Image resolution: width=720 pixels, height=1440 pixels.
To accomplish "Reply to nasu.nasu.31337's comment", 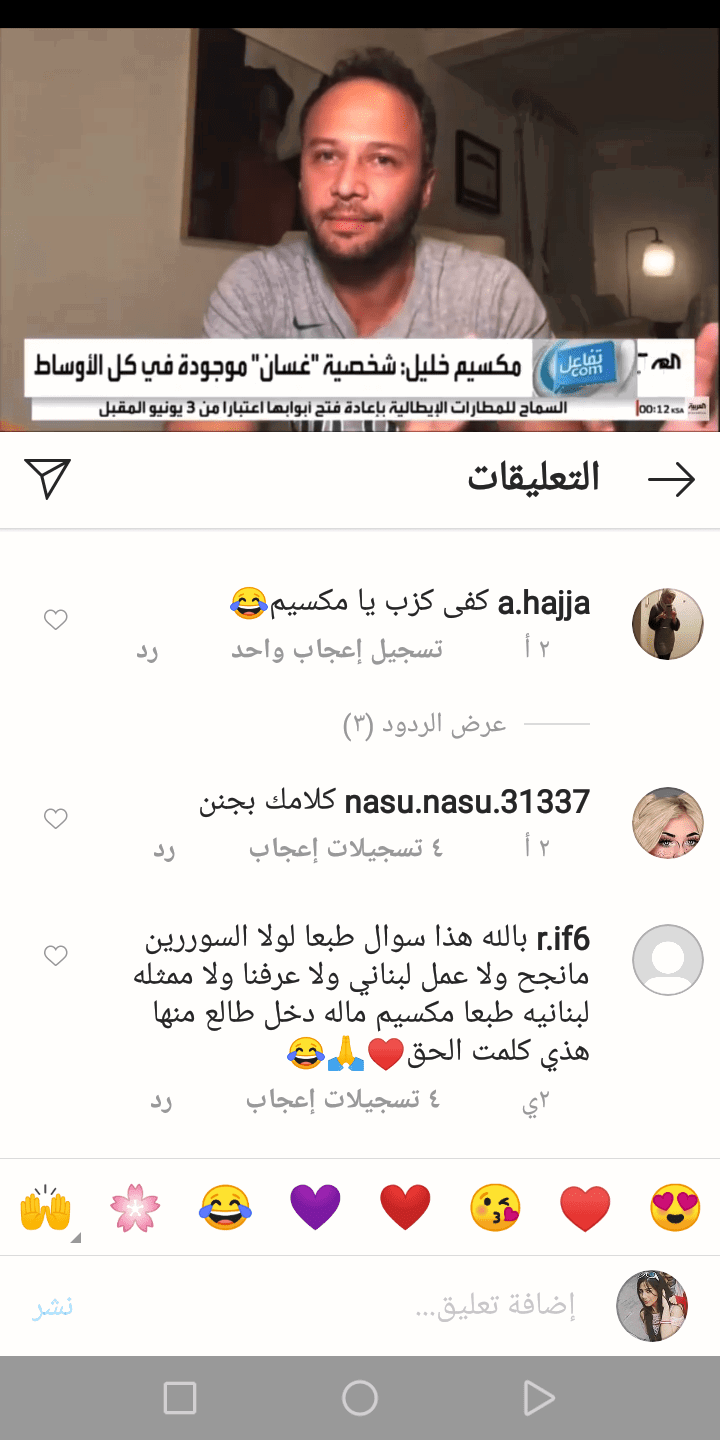I will click(165, 849).
